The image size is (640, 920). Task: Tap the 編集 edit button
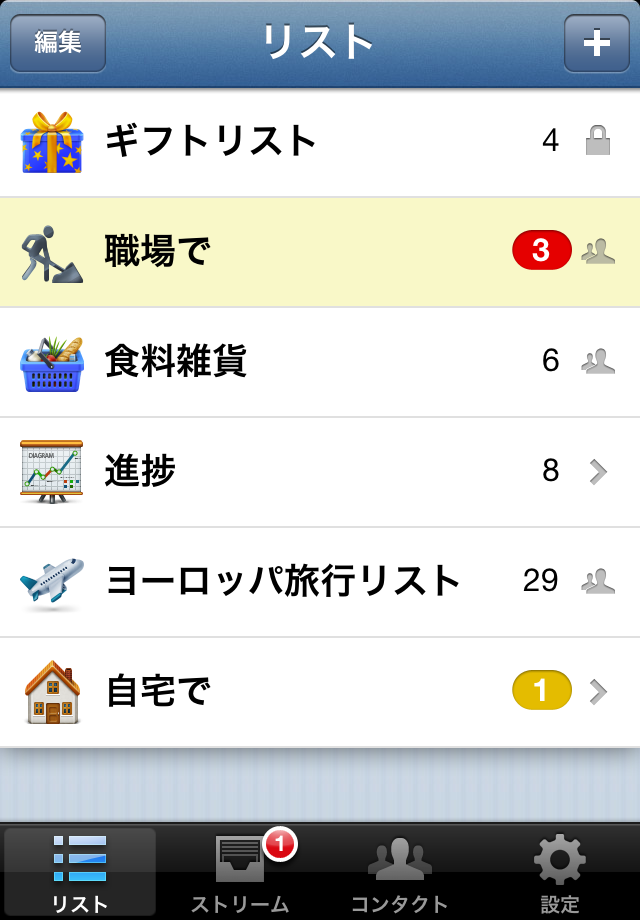[58, 43]
